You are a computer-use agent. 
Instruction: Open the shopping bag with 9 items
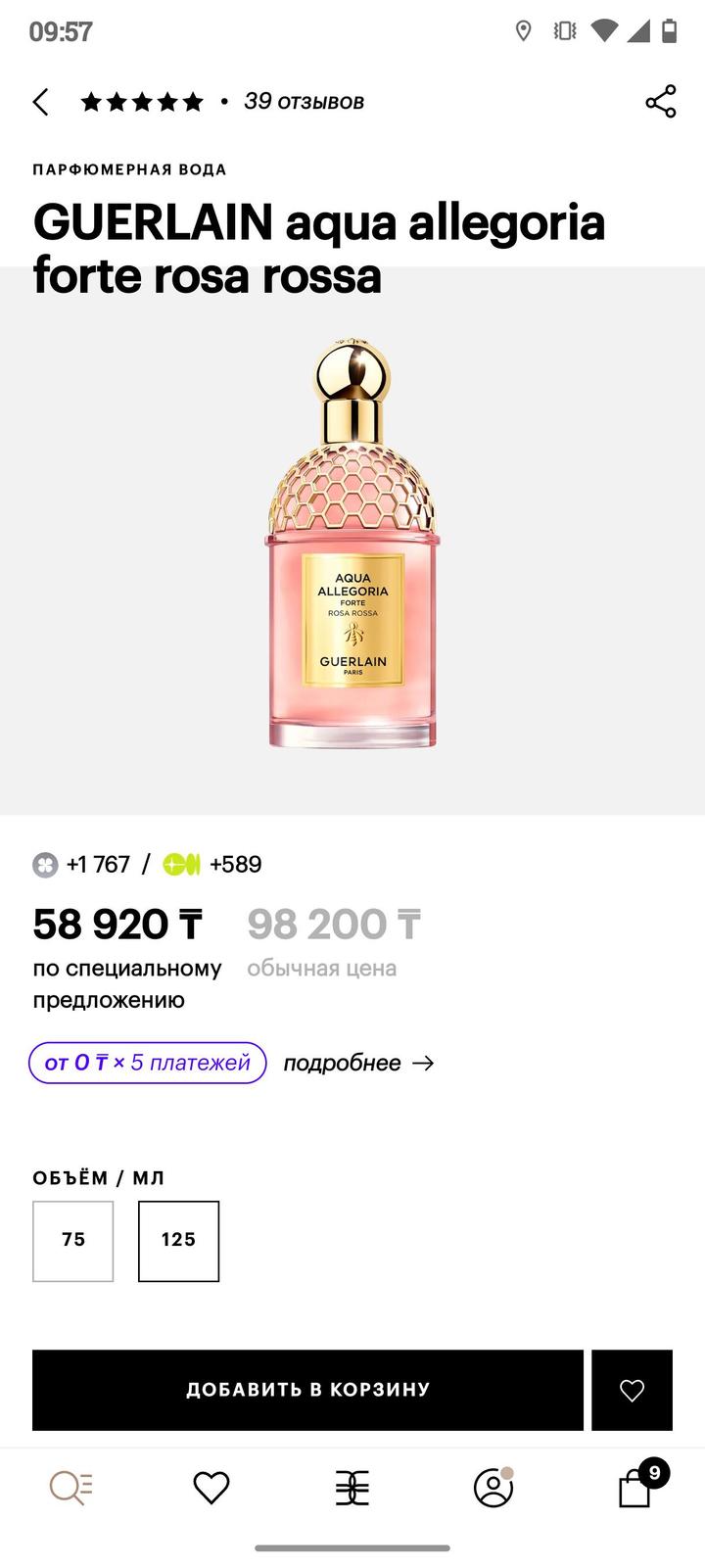(x=636, y=1488)
